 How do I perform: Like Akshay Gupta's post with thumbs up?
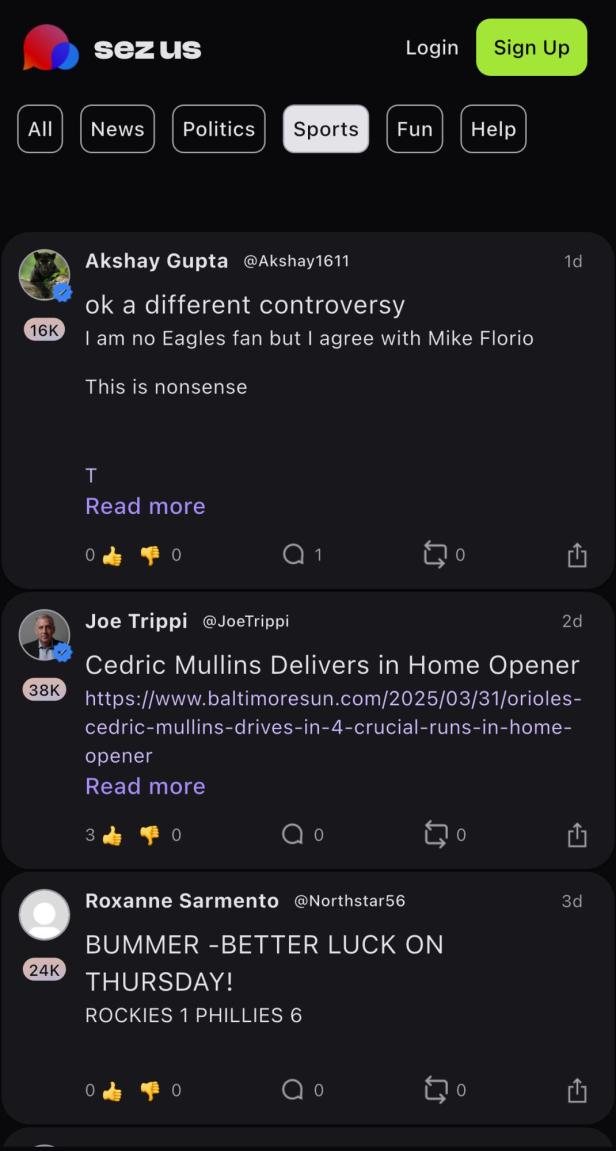tap(112, 555)
